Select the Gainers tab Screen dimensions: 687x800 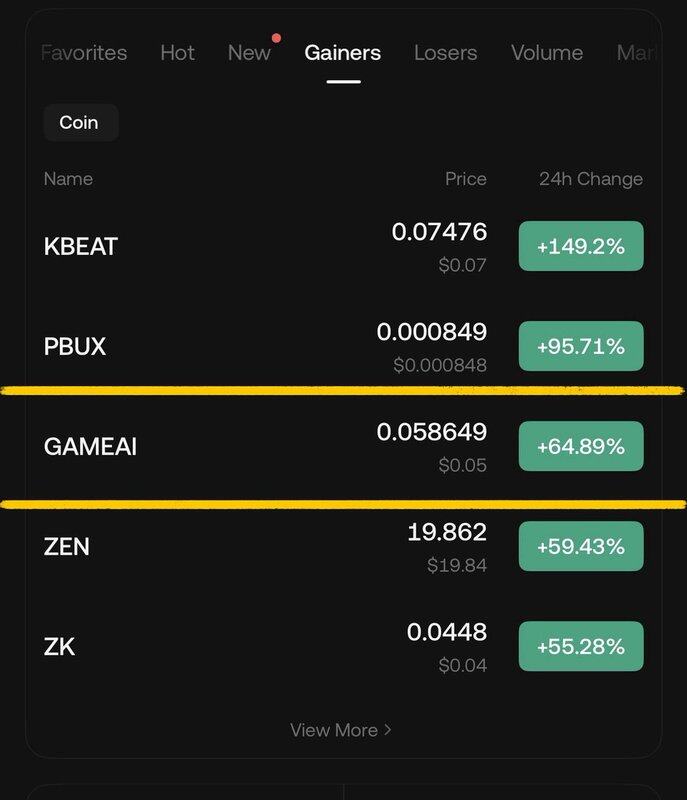coord(342,53)
